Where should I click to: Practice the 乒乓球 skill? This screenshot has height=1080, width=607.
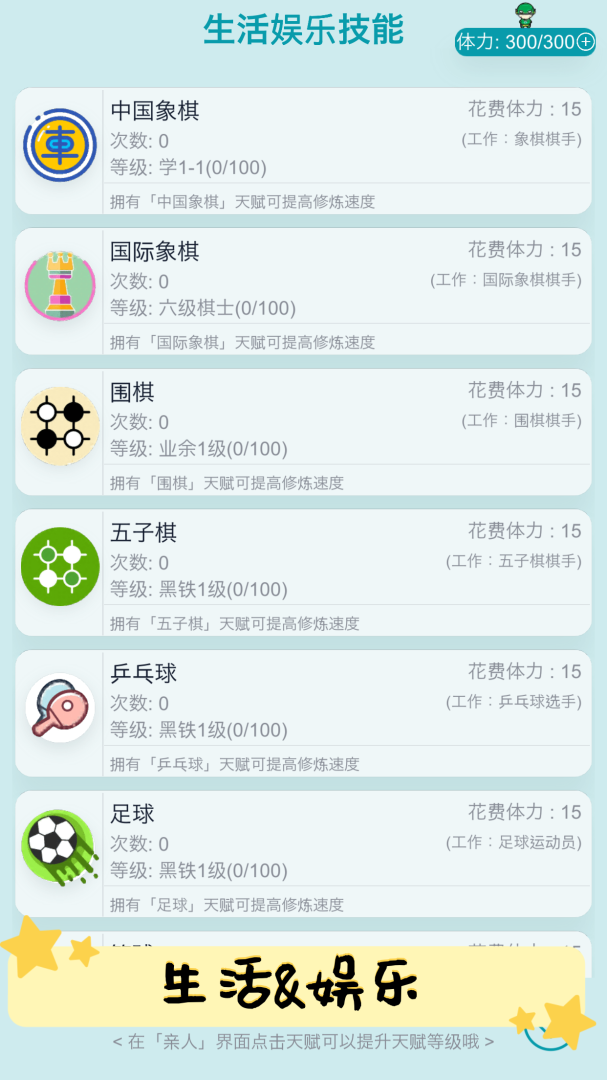[x=303, y=713]
